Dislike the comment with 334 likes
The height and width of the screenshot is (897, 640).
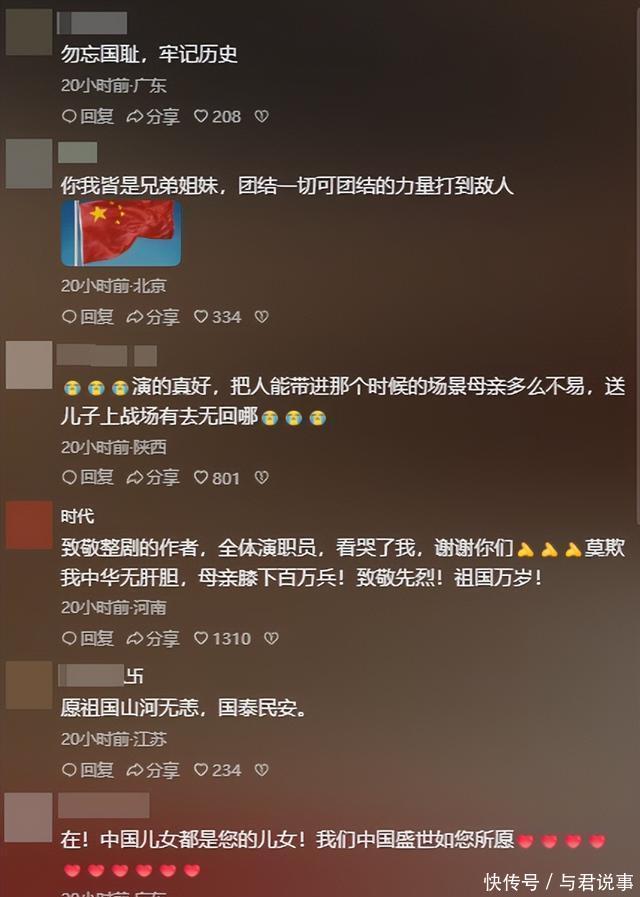261,316
